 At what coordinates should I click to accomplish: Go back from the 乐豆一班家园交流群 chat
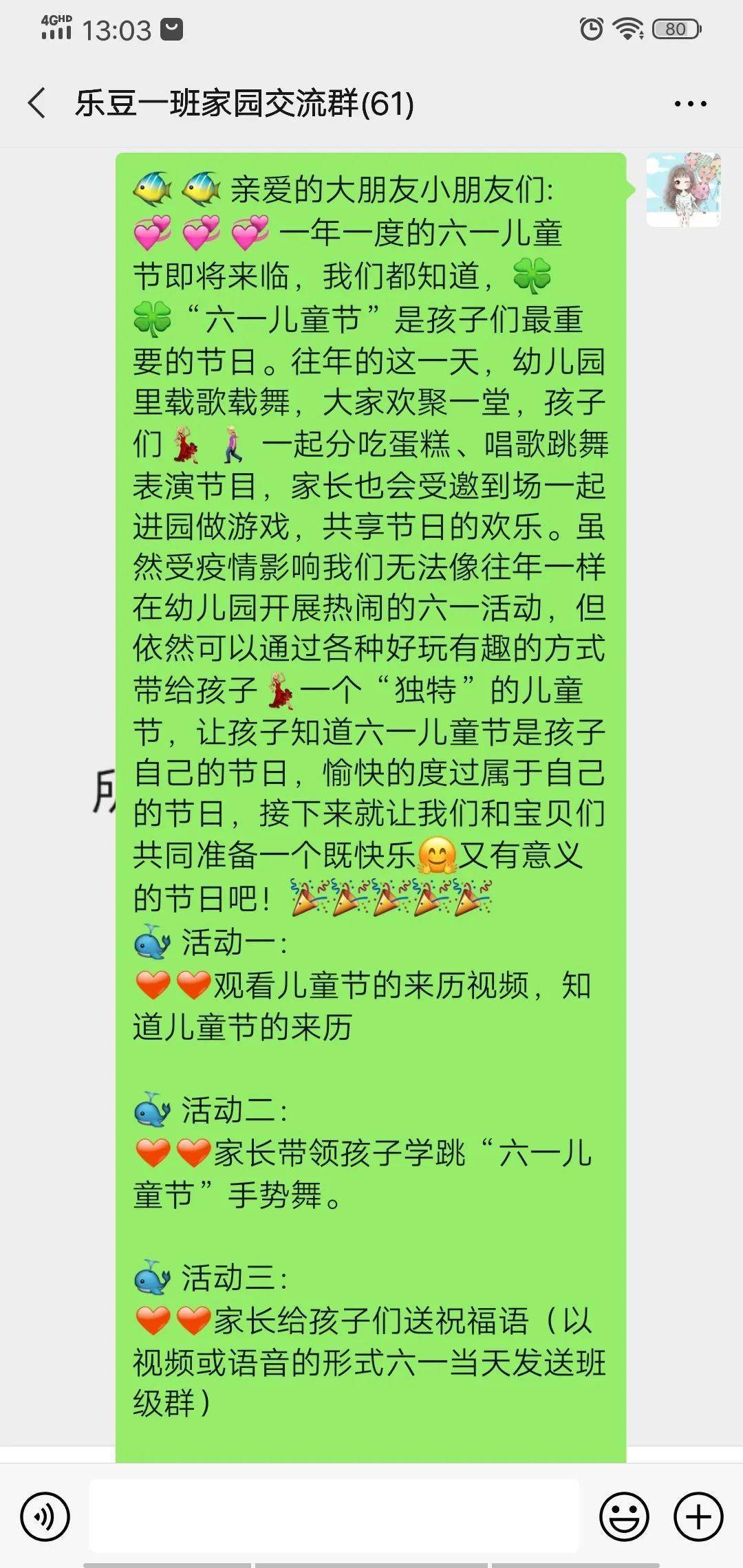tap(37, 103)
